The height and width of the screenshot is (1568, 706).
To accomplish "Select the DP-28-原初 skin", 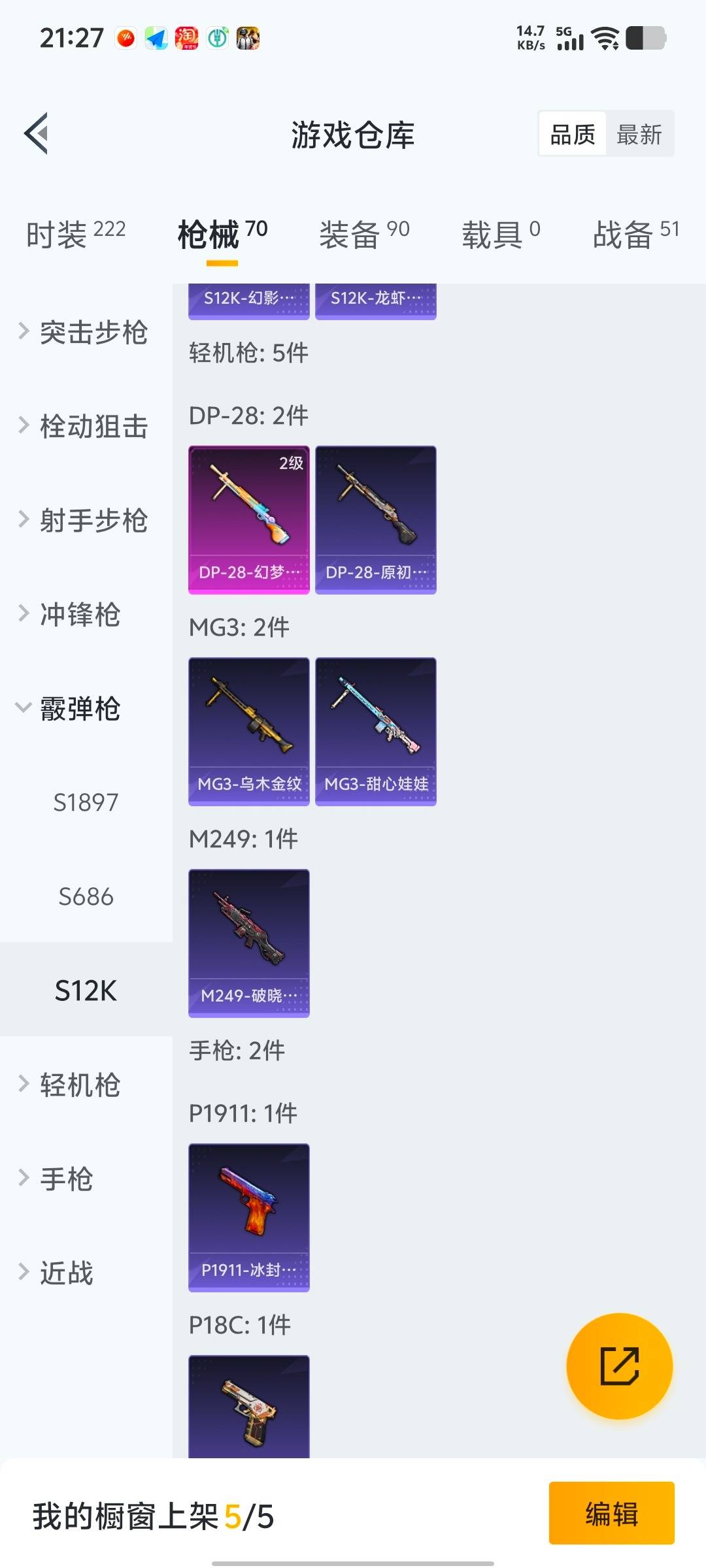I will [376, 519].
